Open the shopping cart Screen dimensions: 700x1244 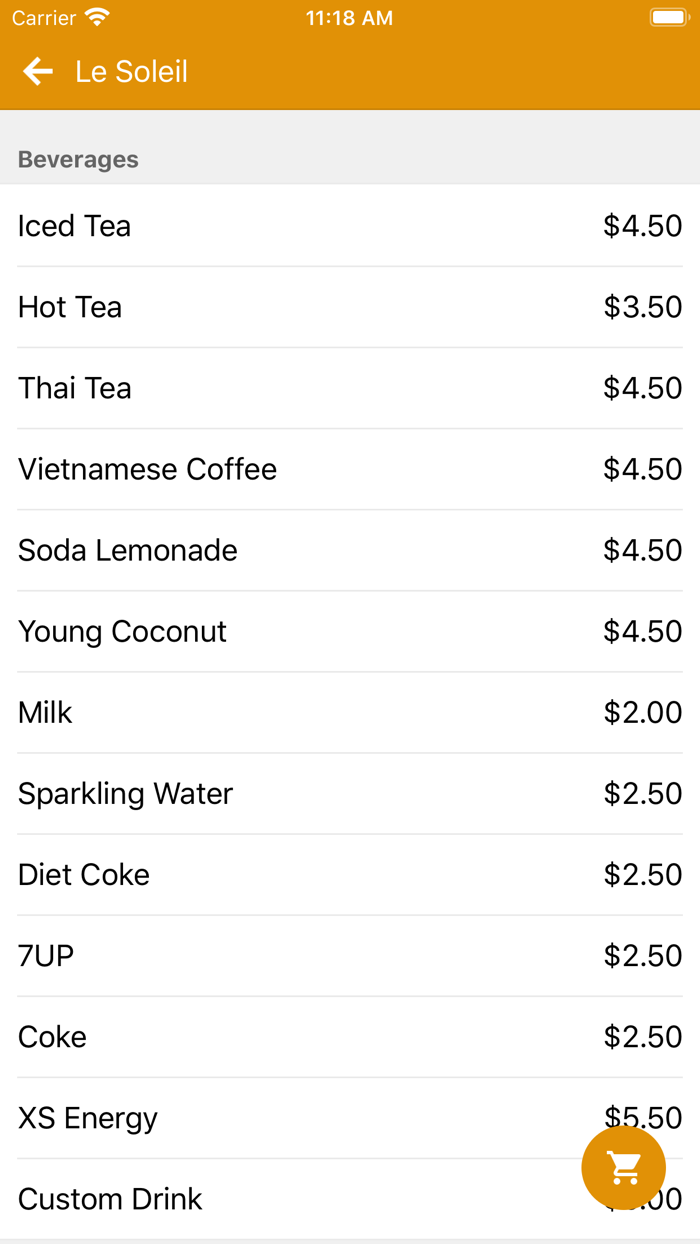pos(624,1167)
